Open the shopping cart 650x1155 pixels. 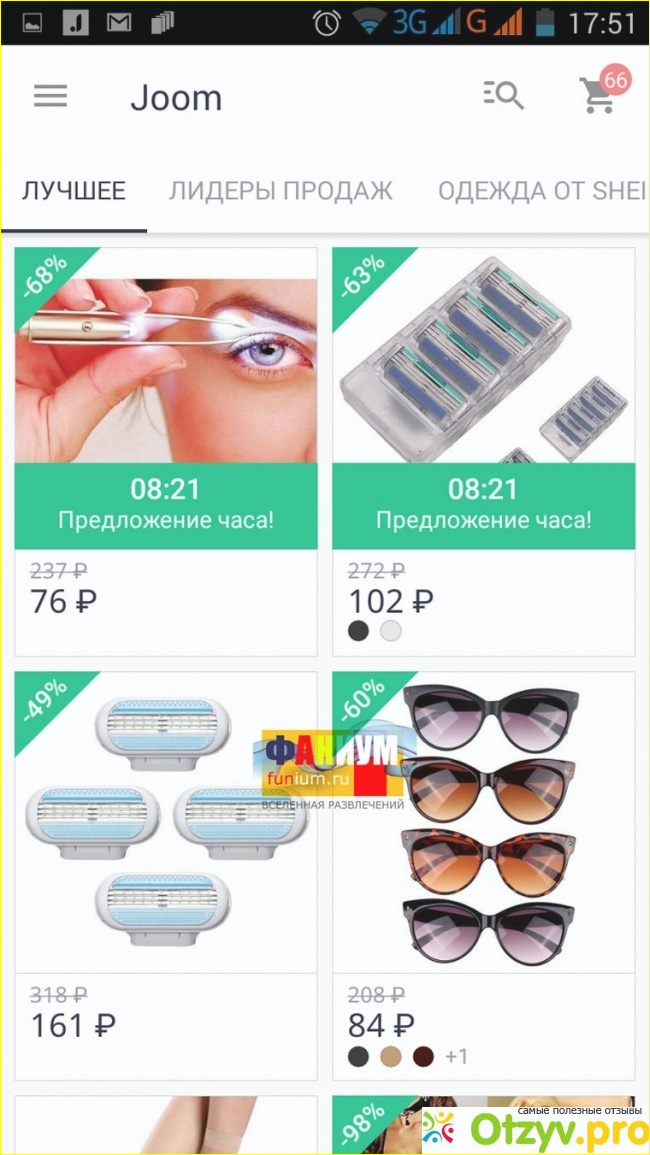[x=599, y=95]
